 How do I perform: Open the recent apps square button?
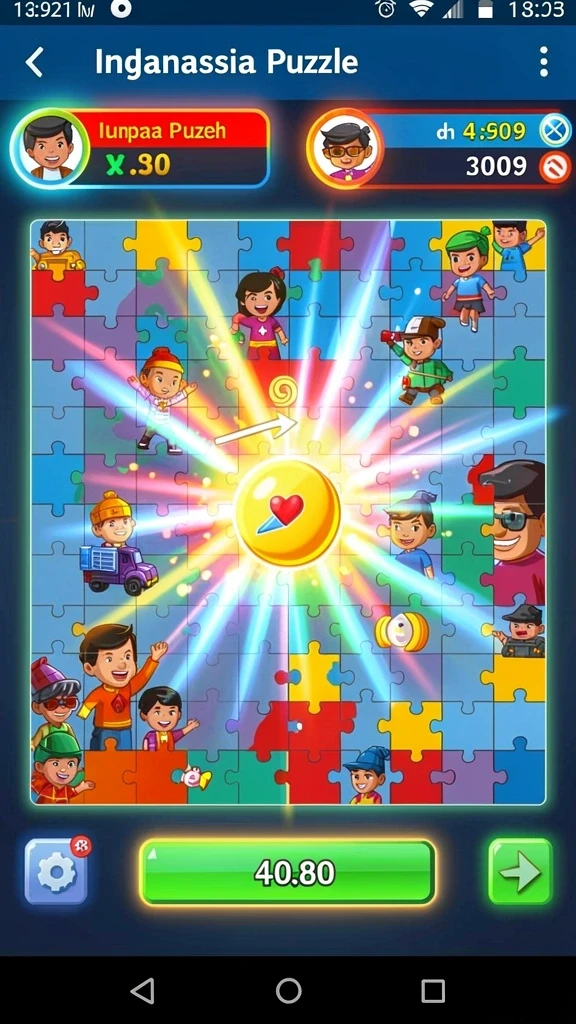[432, 991]
